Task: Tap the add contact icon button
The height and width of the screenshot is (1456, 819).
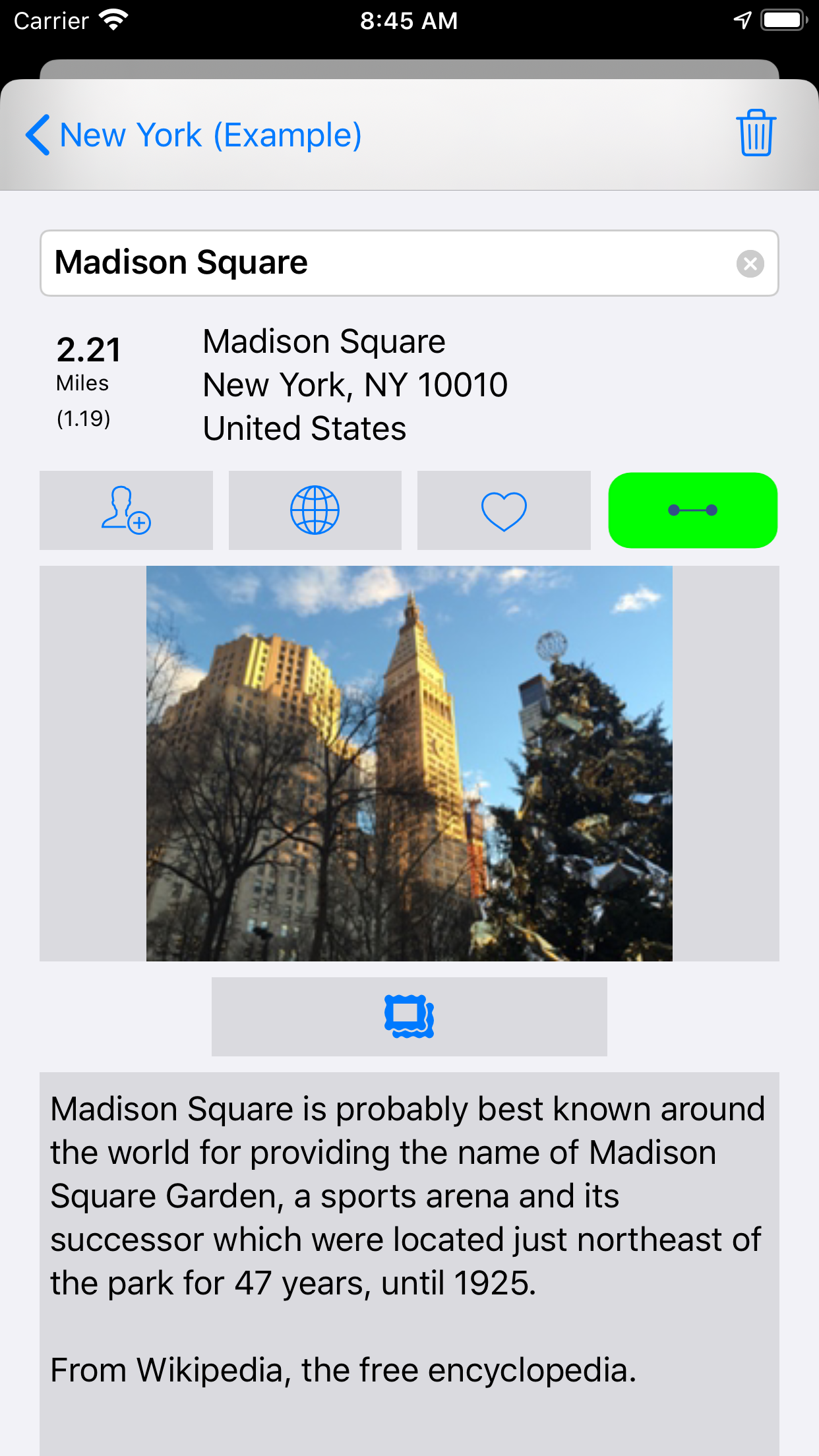Action: pyautogui.click(x=126, y=510)
